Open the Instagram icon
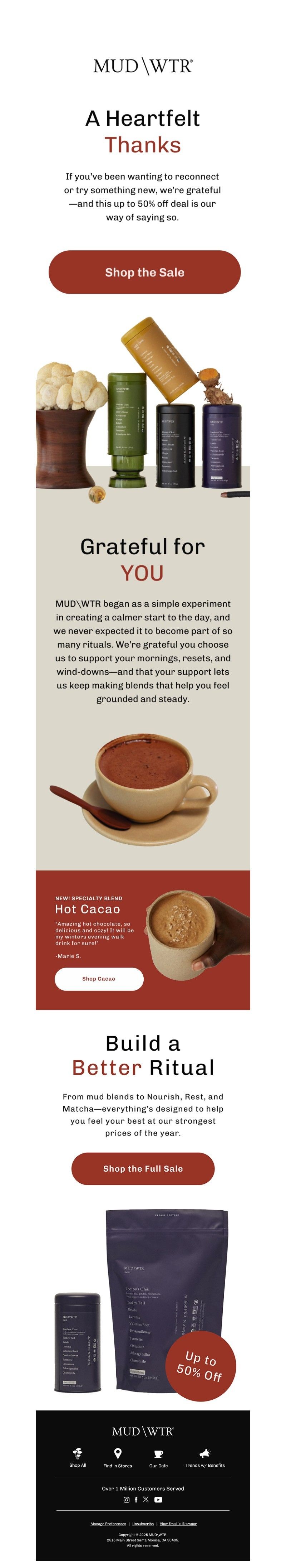This screenshot has height=1568, width=286. point(126,1499)
